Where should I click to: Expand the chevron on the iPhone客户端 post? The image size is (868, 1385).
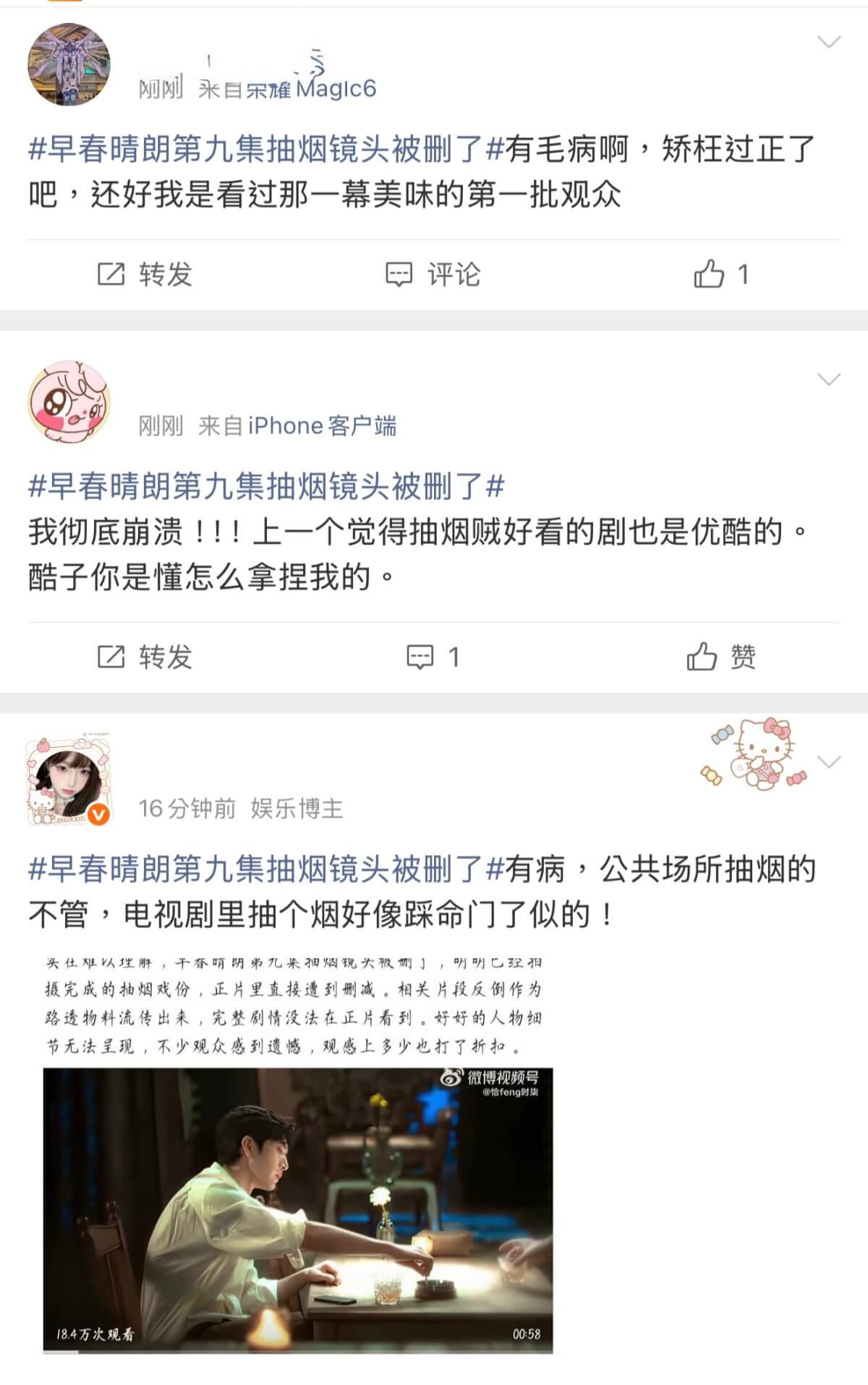(828, 380)
